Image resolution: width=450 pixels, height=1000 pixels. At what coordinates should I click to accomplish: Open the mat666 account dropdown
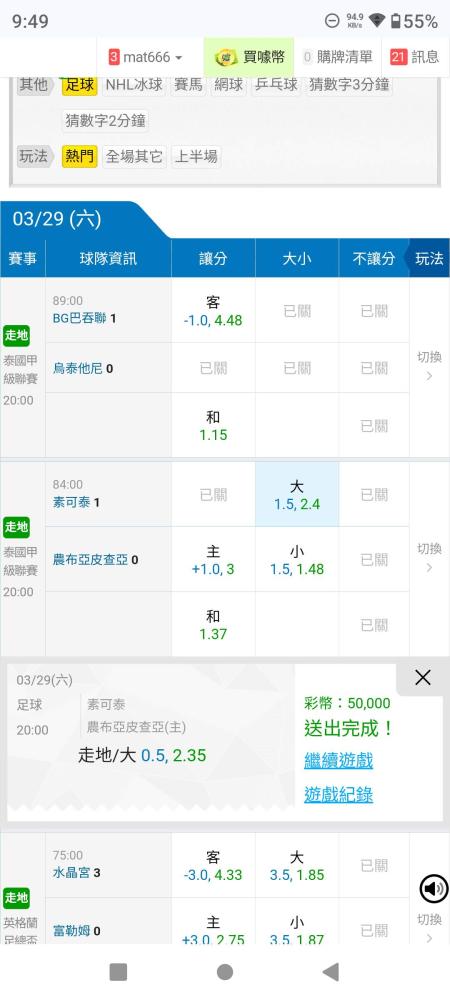point(146,57)
